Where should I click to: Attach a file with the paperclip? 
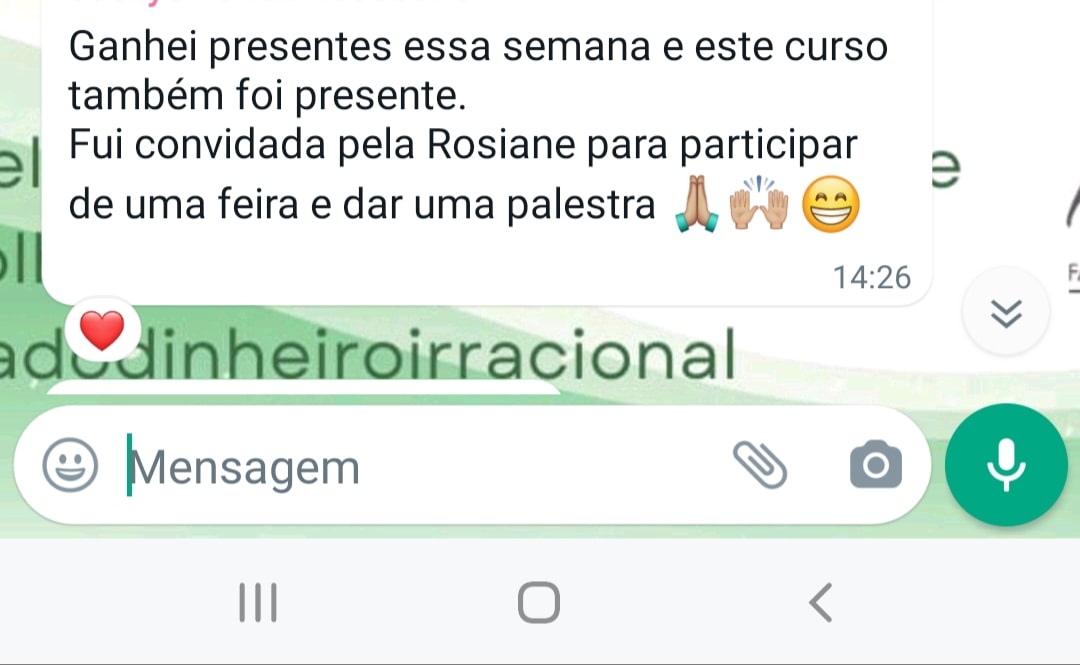(761, 465)
